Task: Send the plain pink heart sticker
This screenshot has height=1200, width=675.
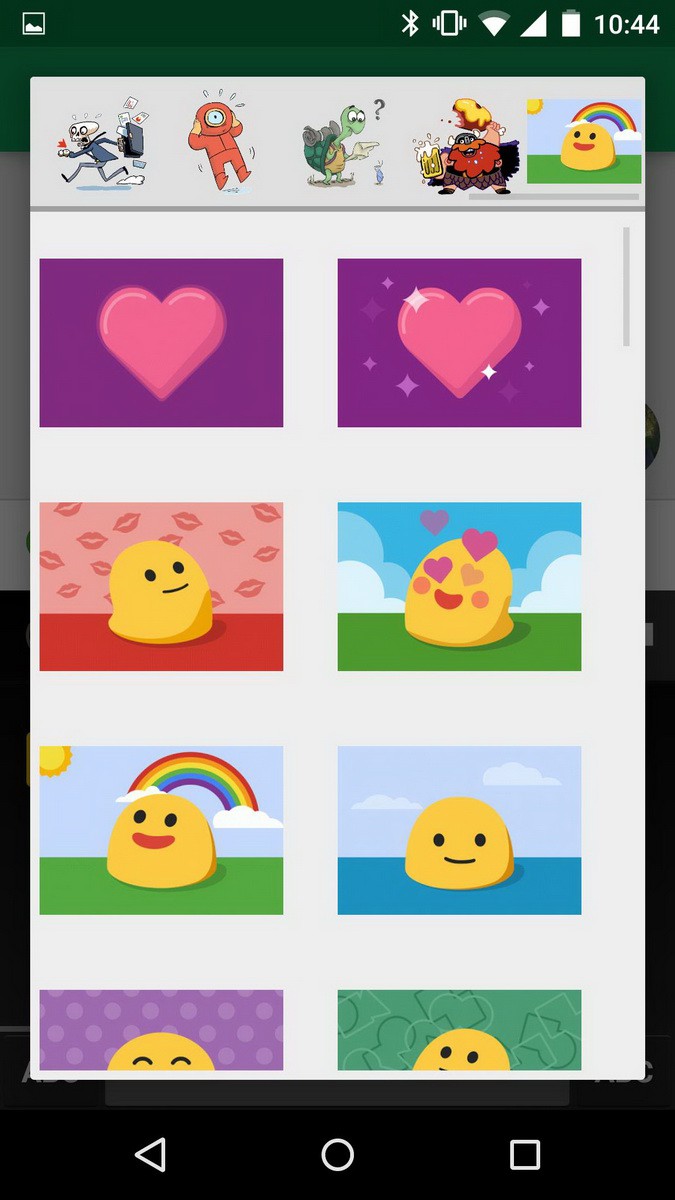Action: [x=161, y=343]
